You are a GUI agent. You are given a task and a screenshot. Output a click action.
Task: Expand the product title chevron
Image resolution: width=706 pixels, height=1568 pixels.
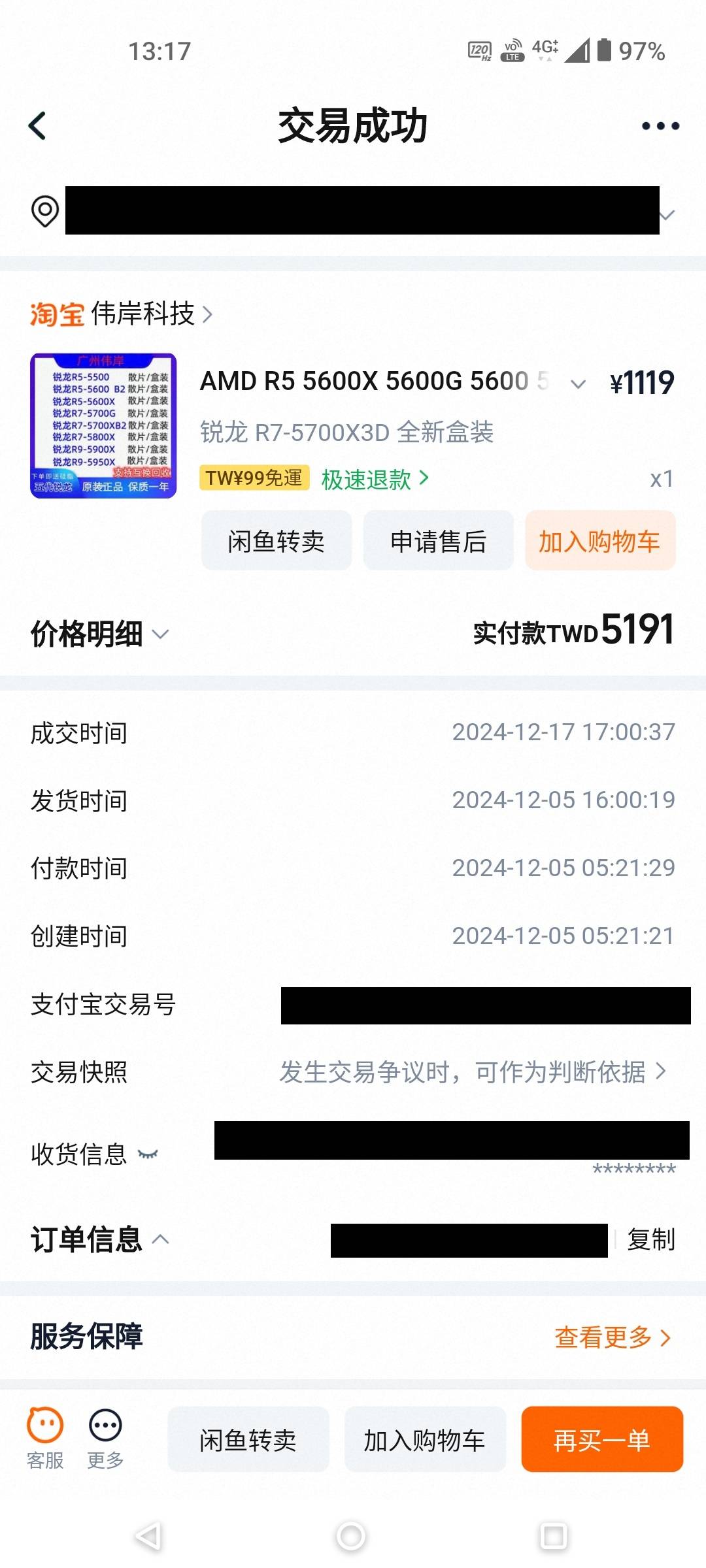pyautogui.click(x=578, y=384)
